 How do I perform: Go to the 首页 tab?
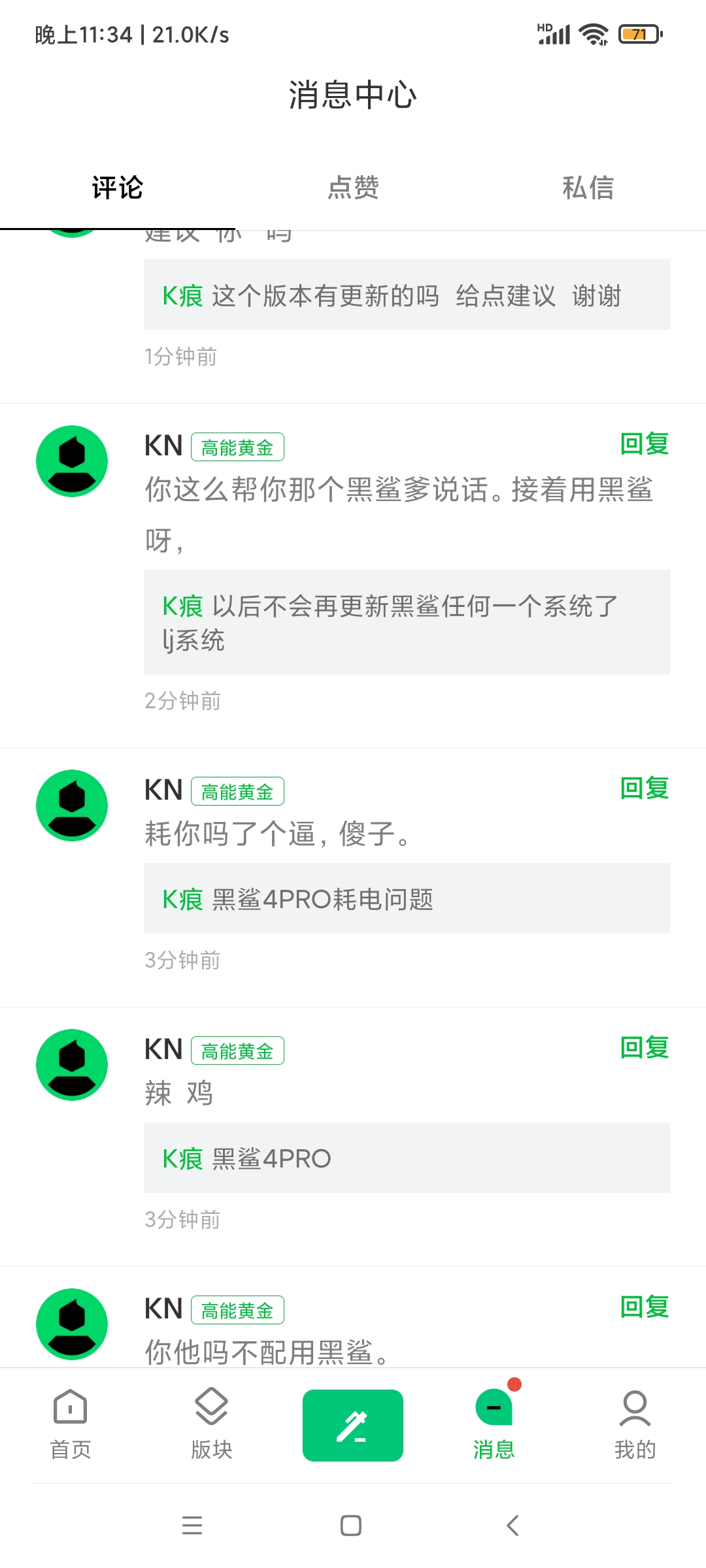71,1425
